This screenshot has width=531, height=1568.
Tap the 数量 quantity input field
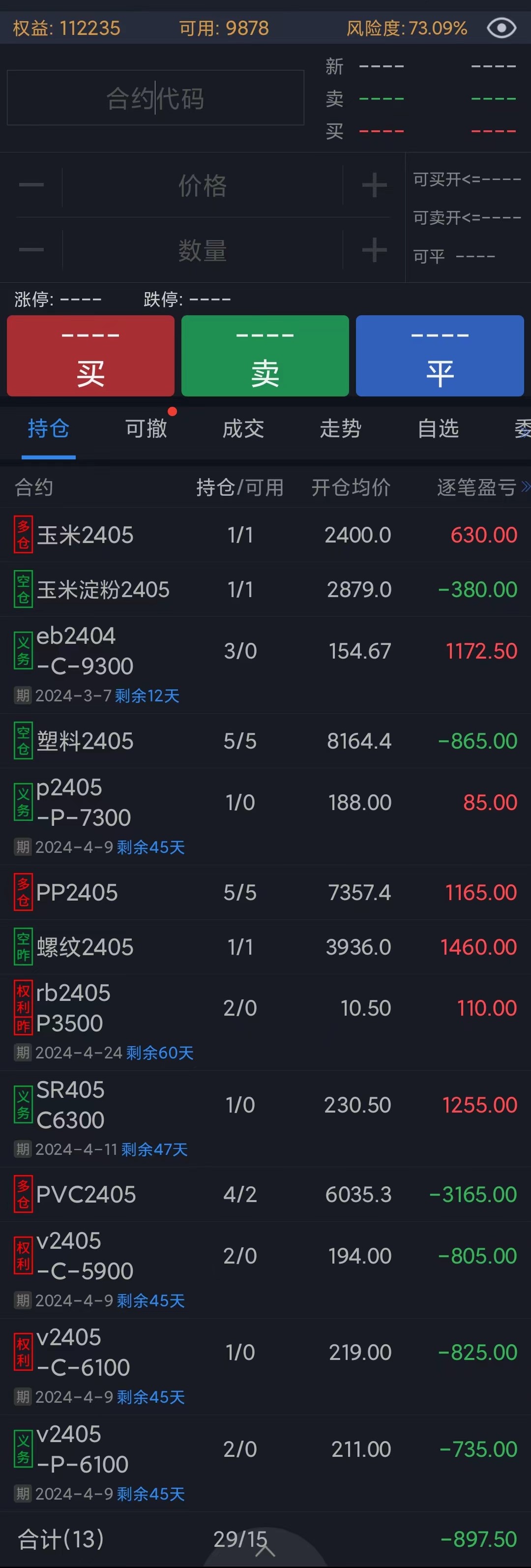[x=203, y=250]
